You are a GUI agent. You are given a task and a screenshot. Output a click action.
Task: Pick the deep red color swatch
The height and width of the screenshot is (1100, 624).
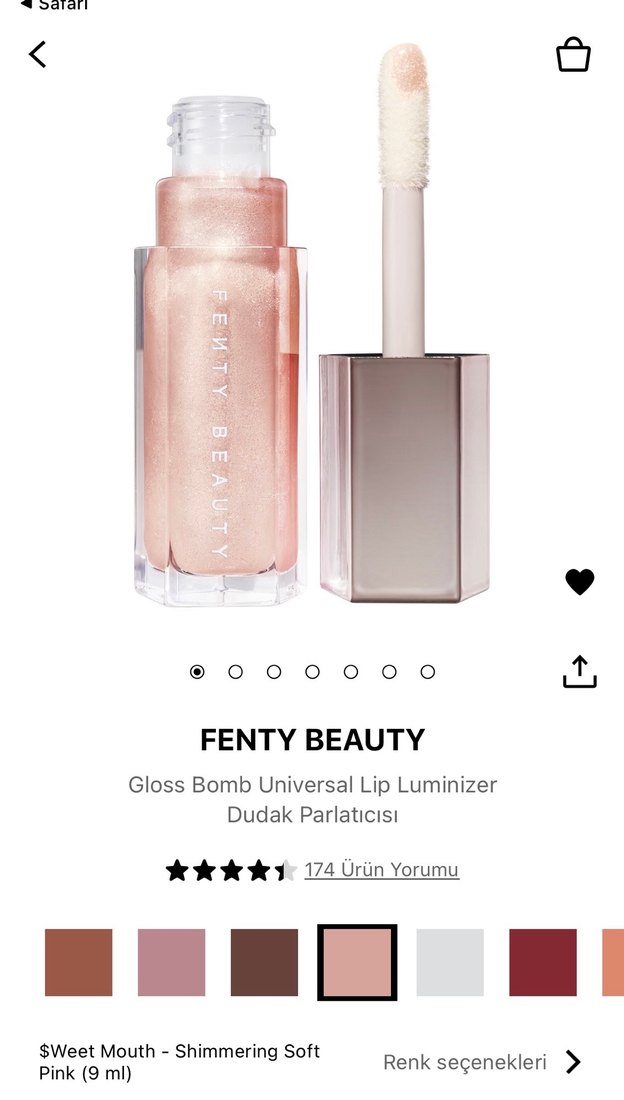coord(543,962)
